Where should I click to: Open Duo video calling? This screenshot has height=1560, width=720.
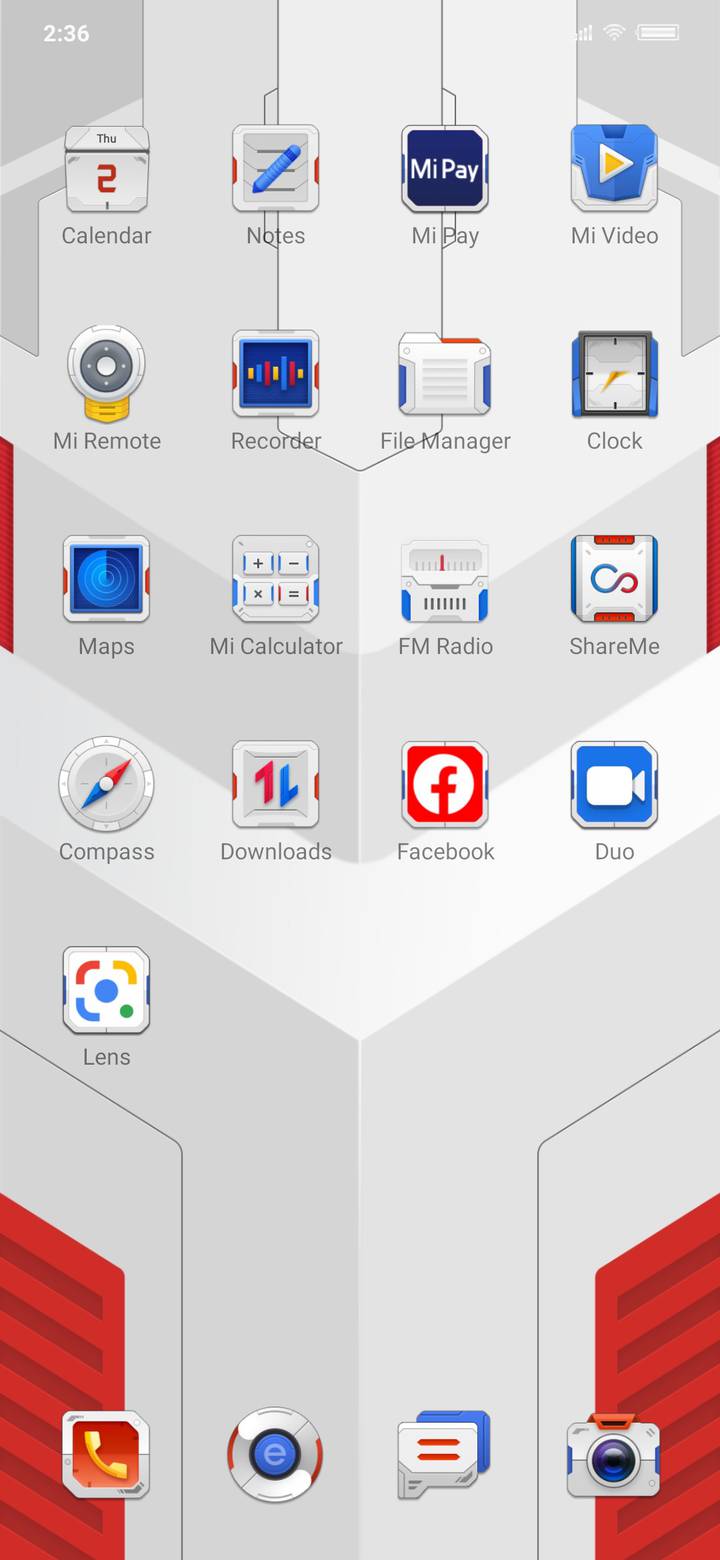[x=614, y=785]
